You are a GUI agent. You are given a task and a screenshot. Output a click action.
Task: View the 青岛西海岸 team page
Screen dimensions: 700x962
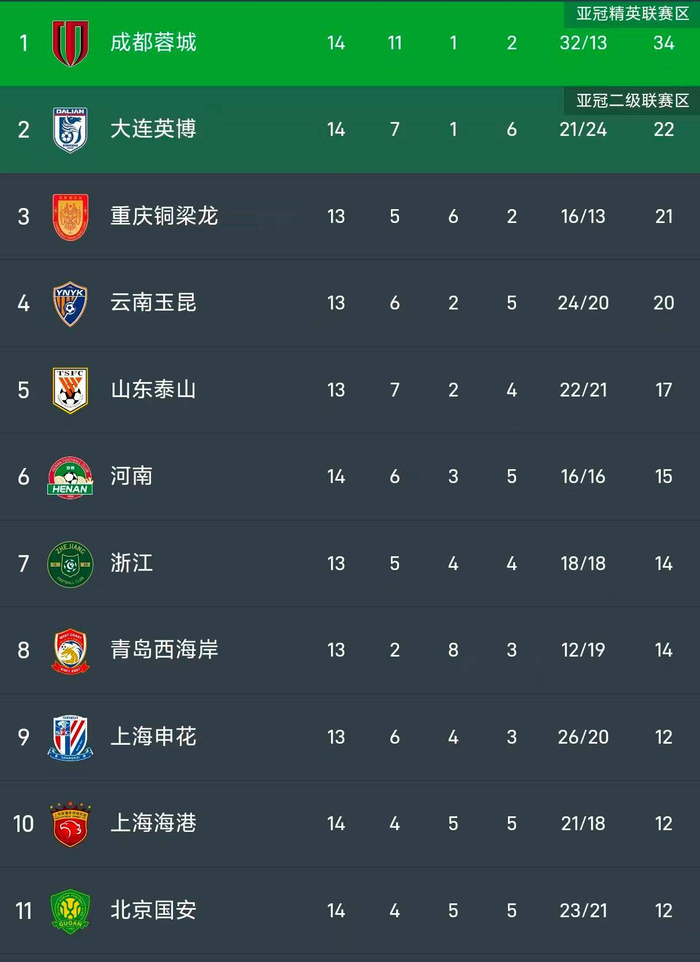(350, 650)
